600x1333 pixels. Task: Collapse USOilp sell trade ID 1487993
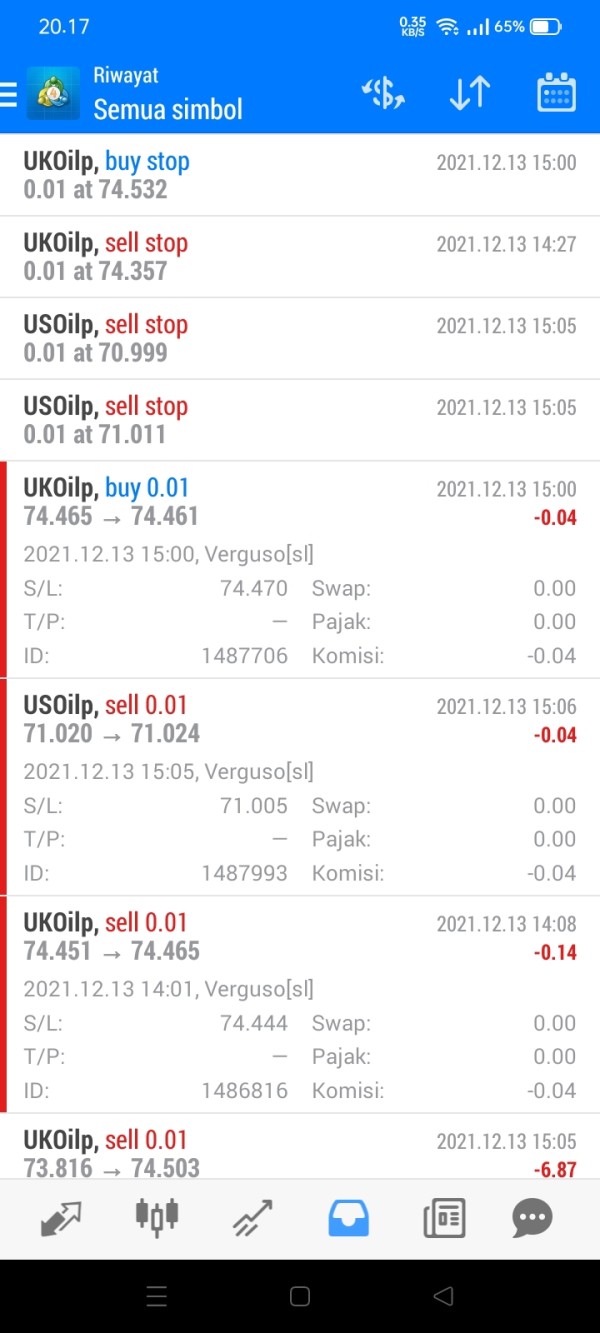(300, 720)
